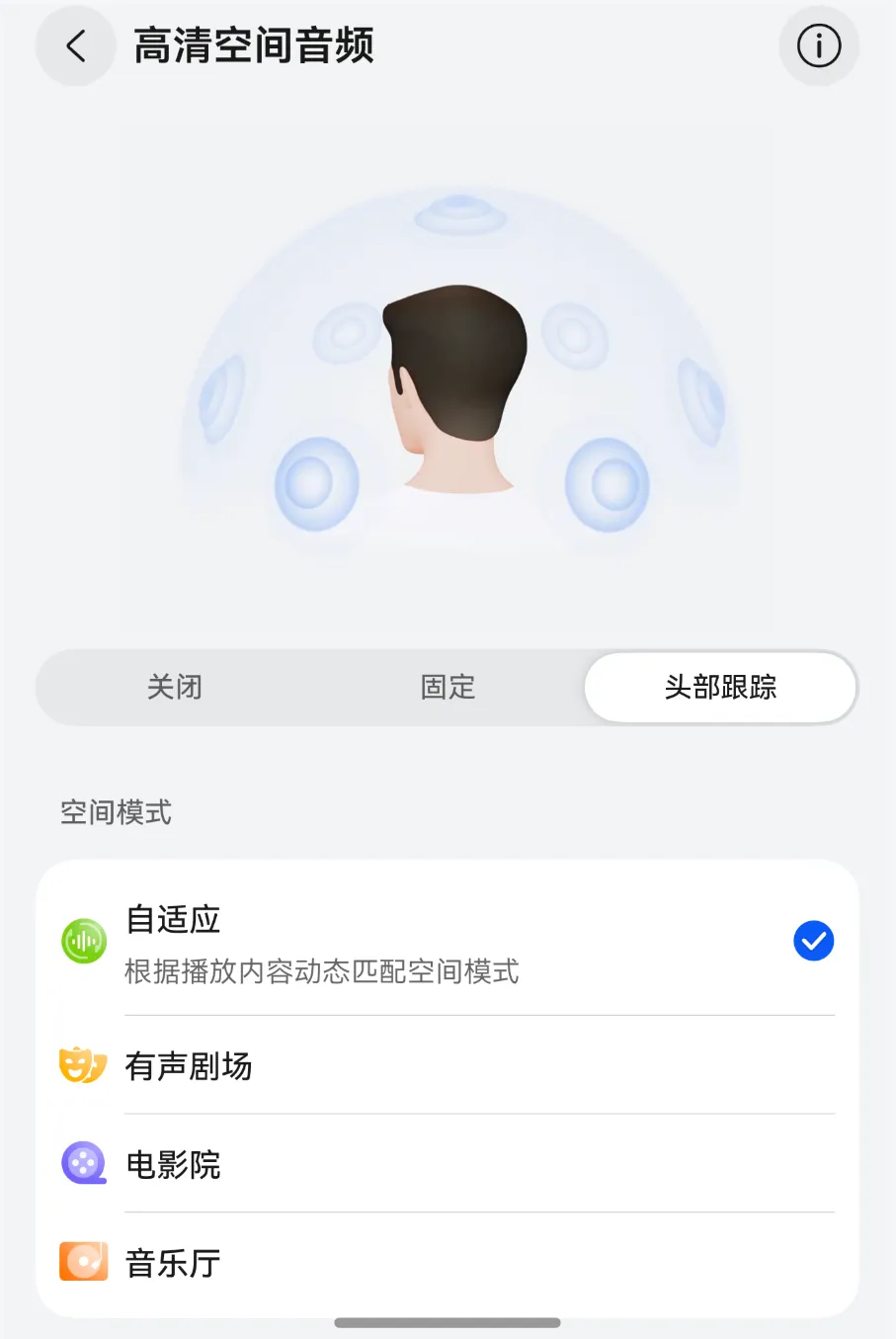Go back from 高清空间音频
The width and height of the screenshot is (896, 1339).
pos(76,45)
